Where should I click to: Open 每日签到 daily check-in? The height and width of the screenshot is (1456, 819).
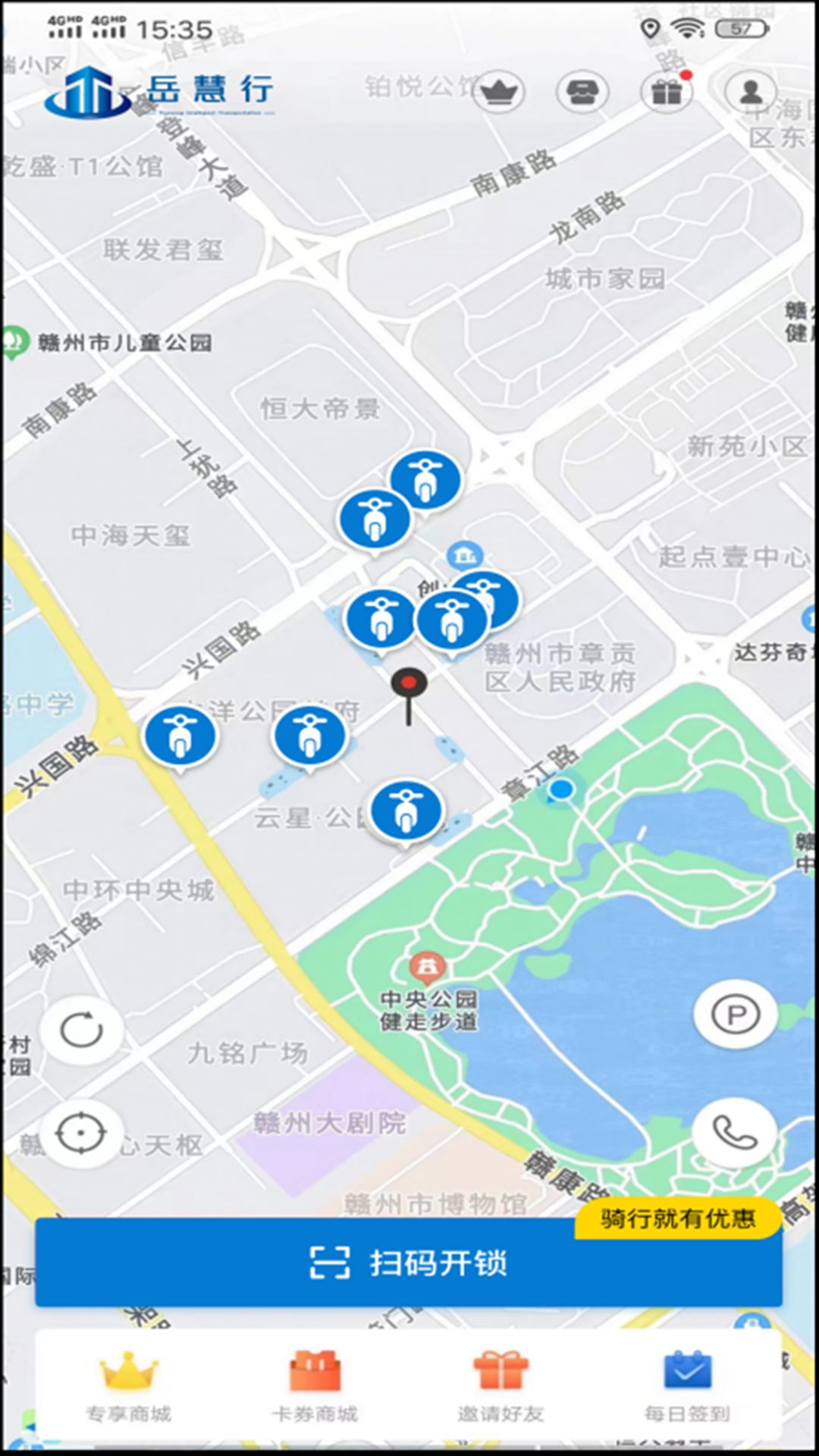[x=687, y=1387]
